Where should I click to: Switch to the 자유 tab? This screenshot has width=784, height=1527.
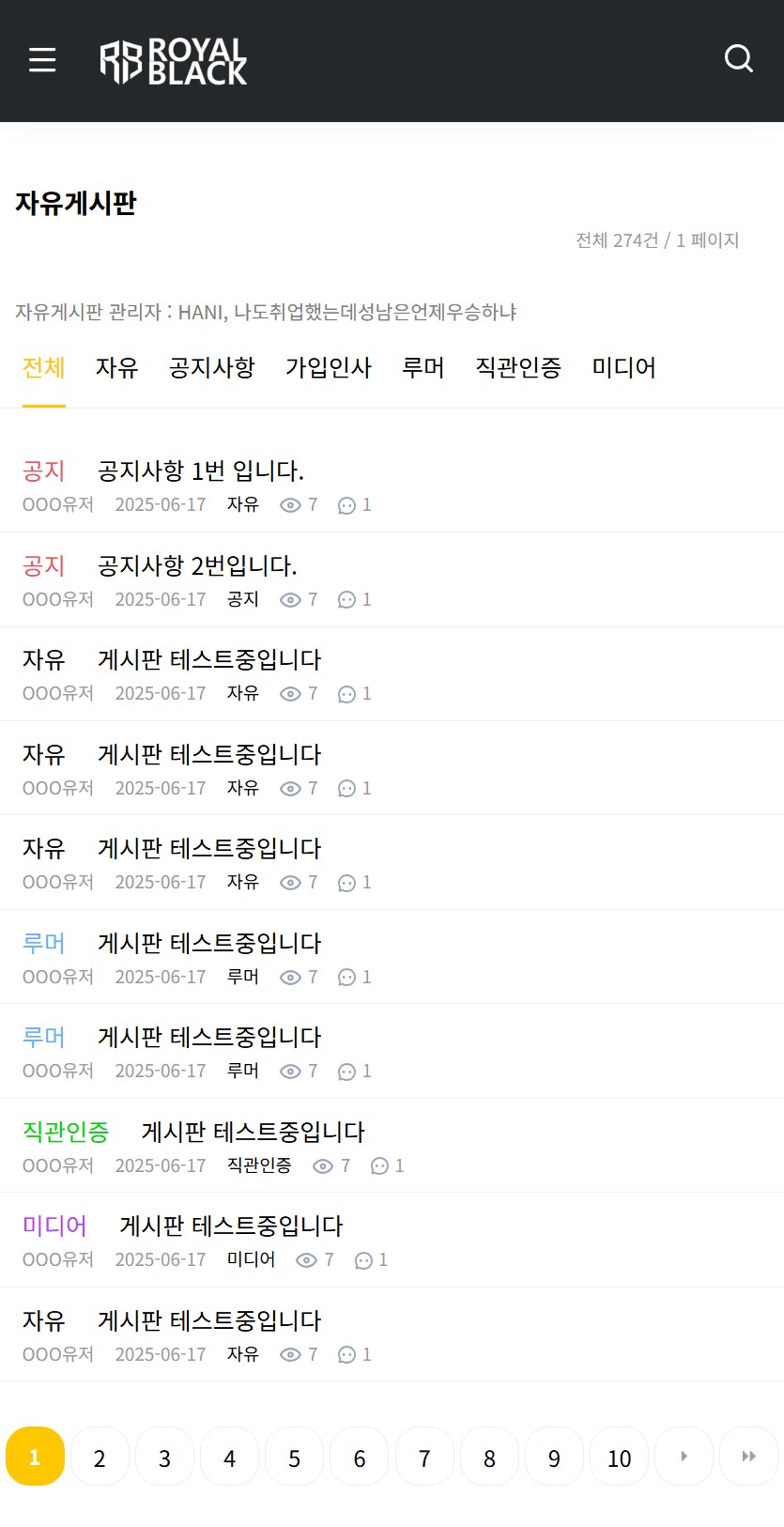117,368
